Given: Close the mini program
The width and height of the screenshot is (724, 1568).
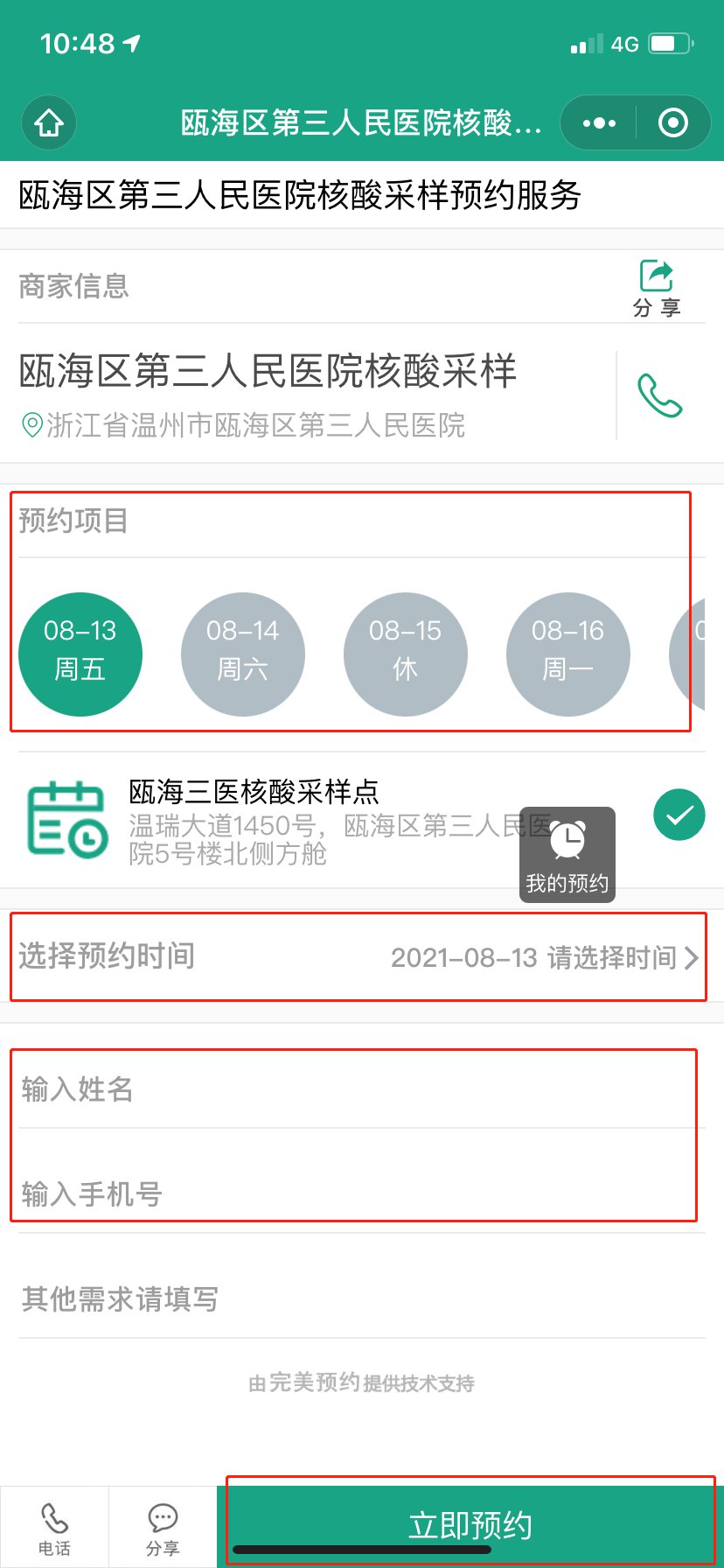Looking at the screenshot, I should point(672,122).
